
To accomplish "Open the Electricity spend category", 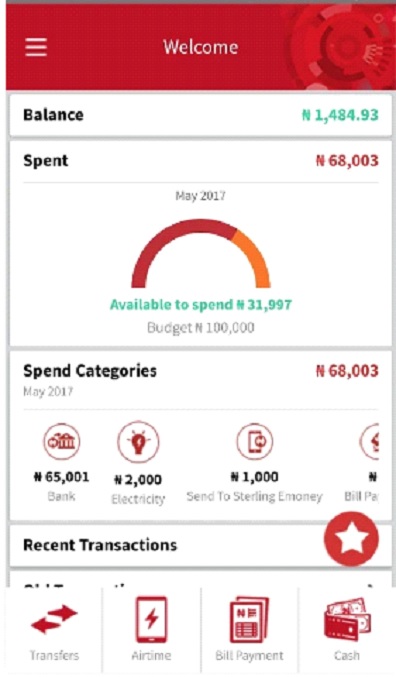I will pos(138,463).
